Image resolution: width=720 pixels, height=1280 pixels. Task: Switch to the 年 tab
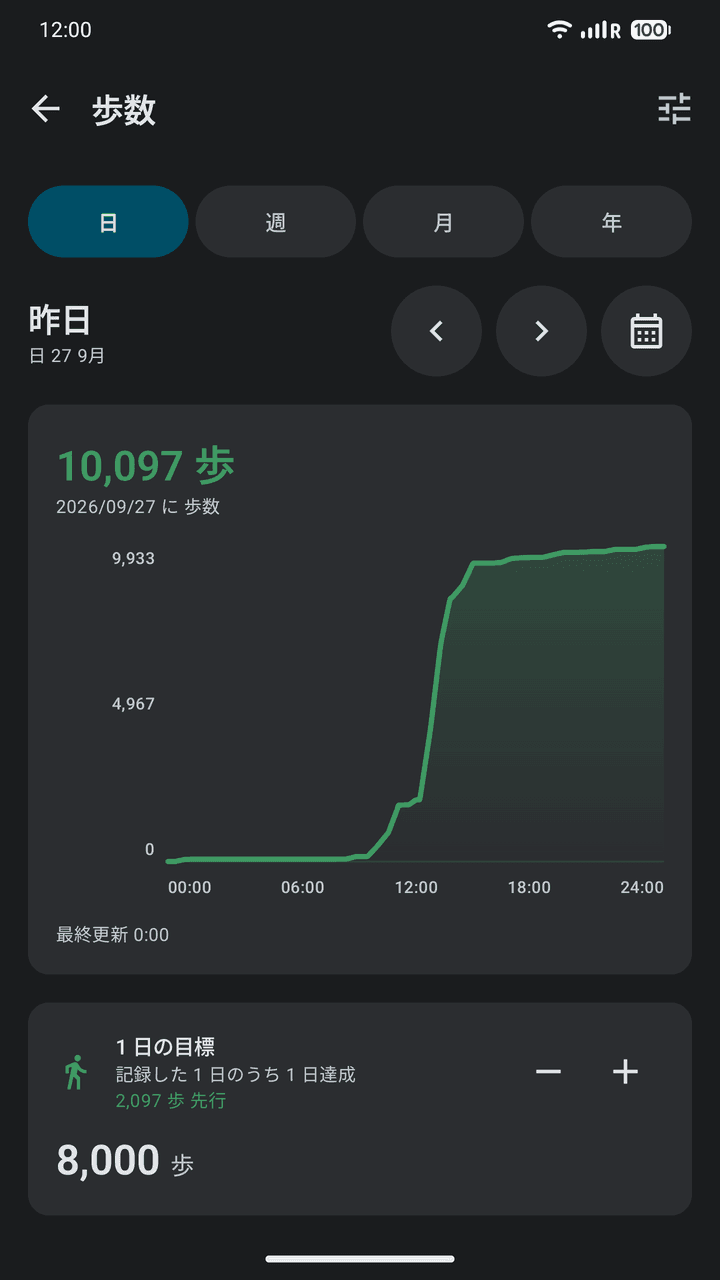click(611, 222)
